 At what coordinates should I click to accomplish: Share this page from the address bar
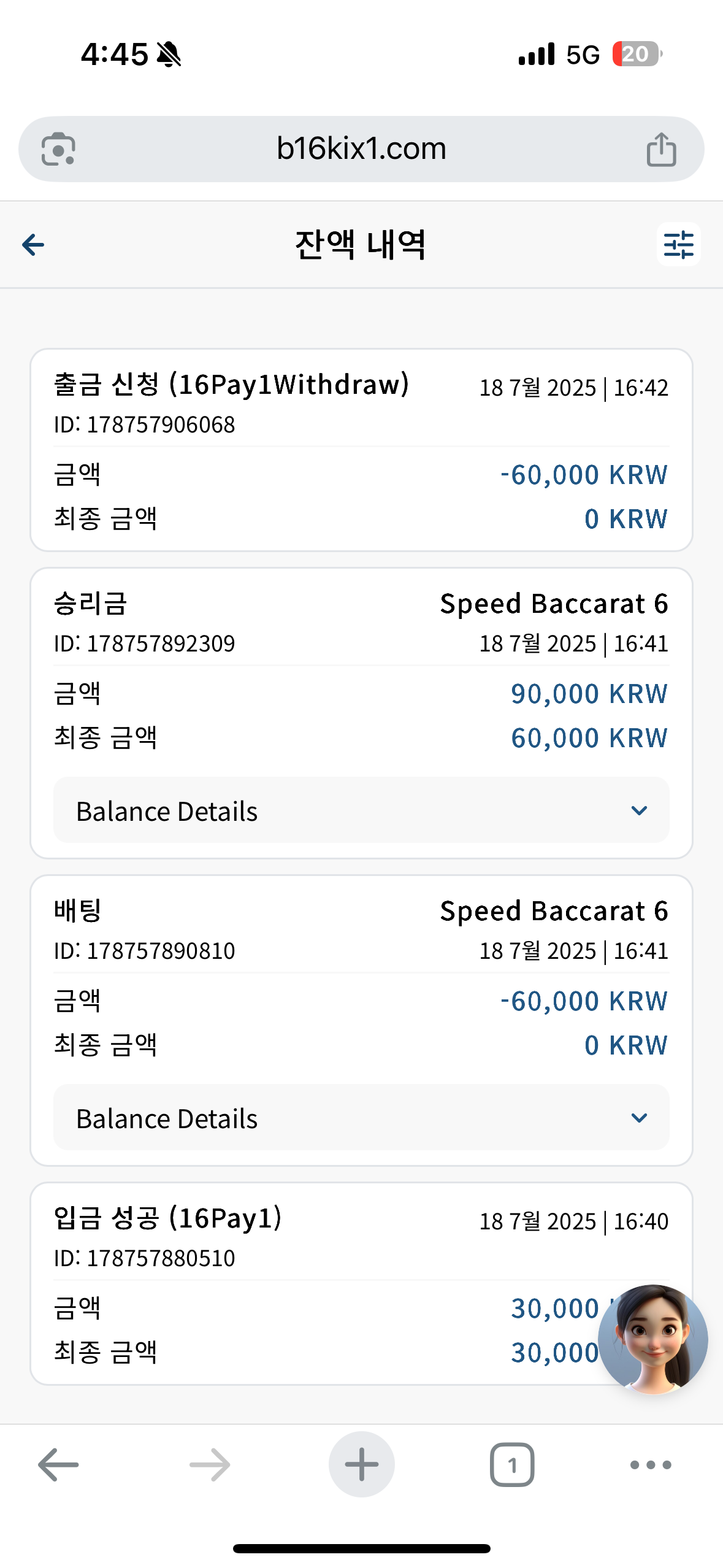point(661,149)
